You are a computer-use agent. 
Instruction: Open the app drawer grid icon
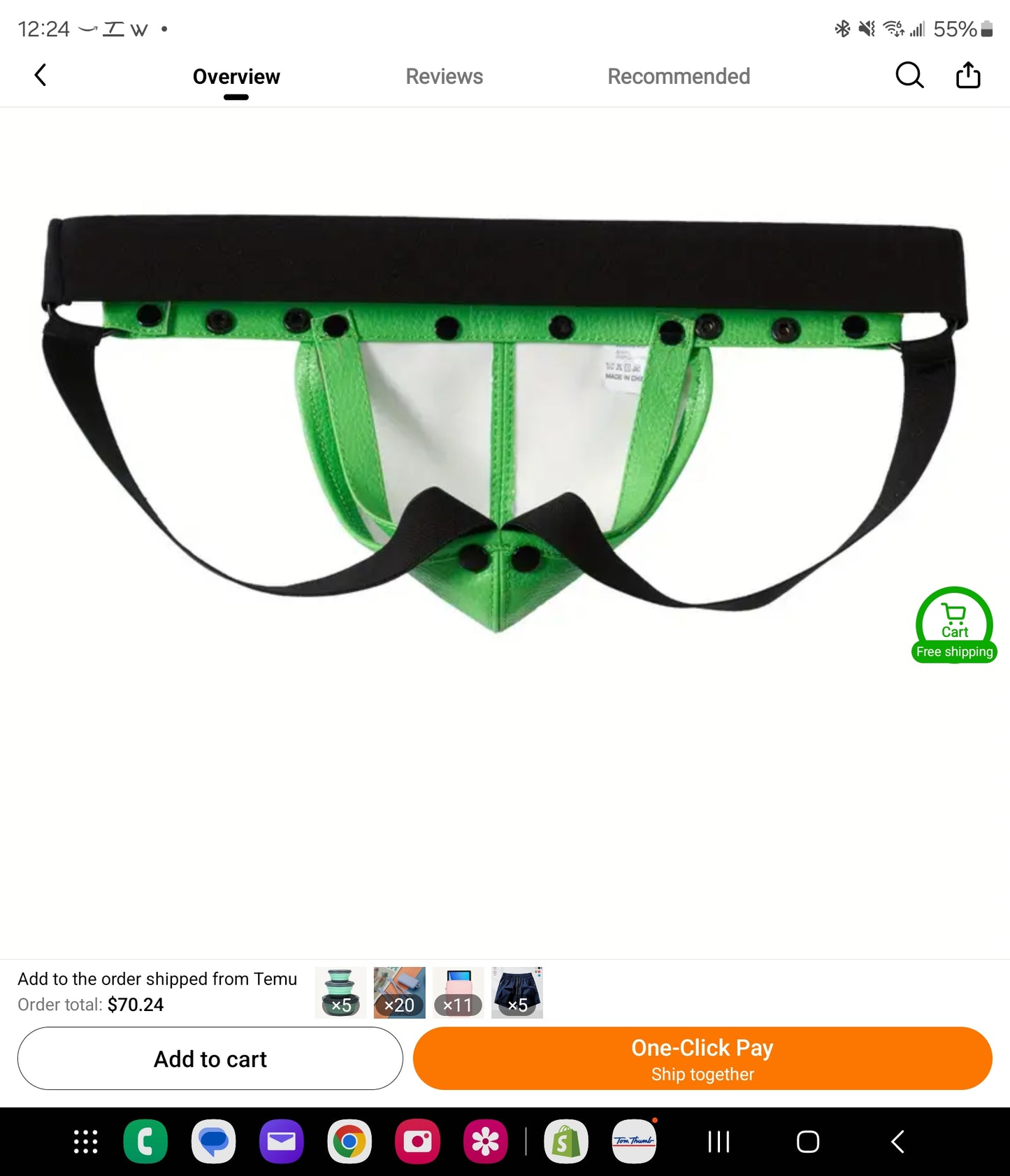[x=86, y=1142]
